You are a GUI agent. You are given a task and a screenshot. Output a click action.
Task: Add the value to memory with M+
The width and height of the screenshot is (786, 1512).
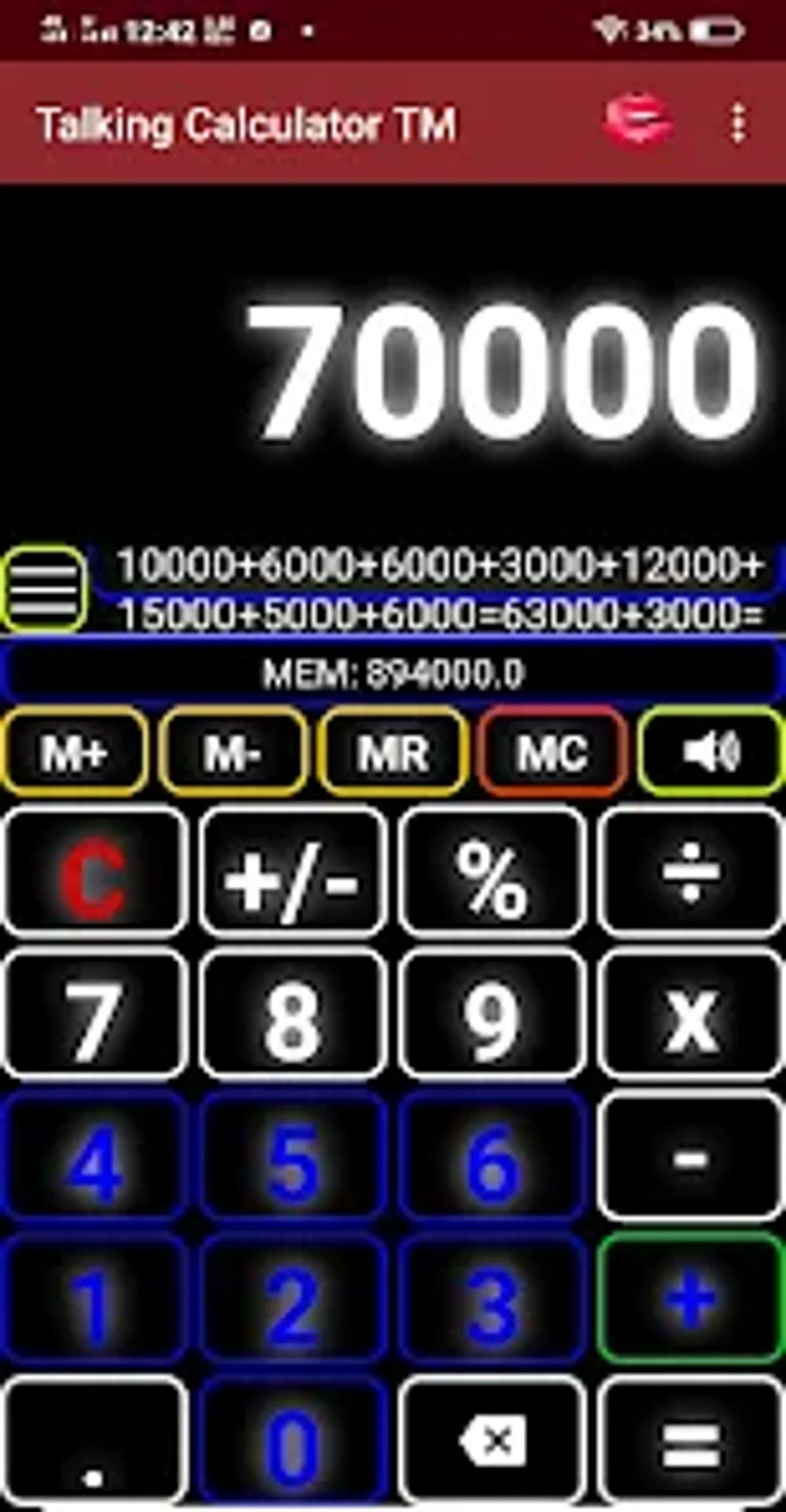(75, 752)
